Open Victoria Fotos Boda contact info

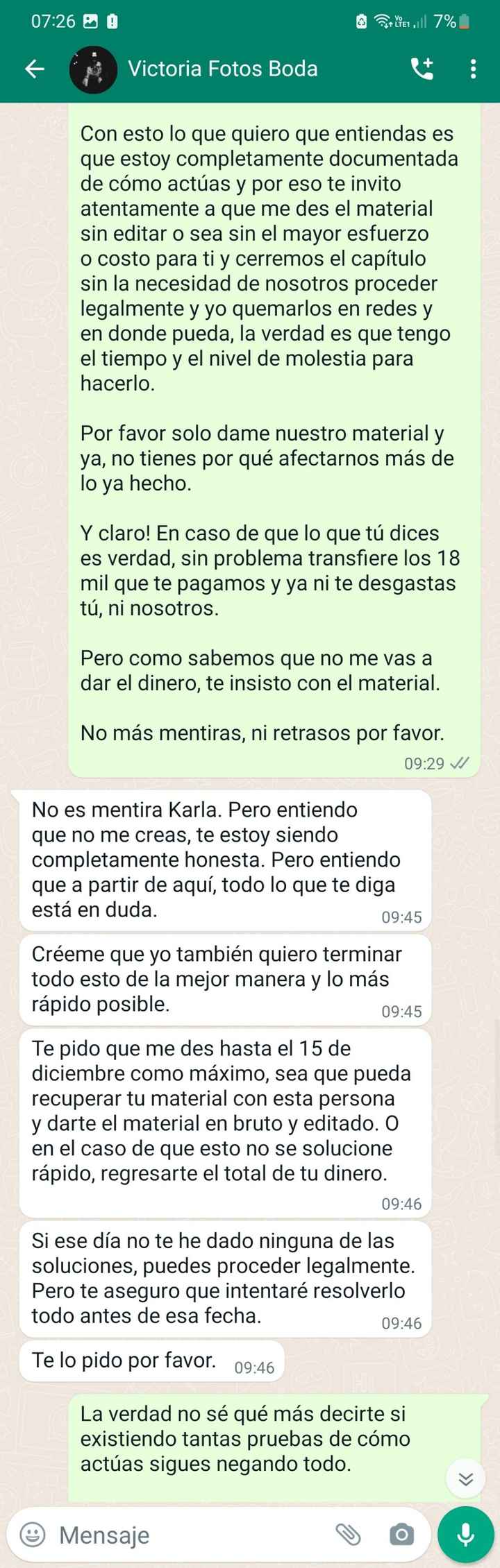point(222,69)
